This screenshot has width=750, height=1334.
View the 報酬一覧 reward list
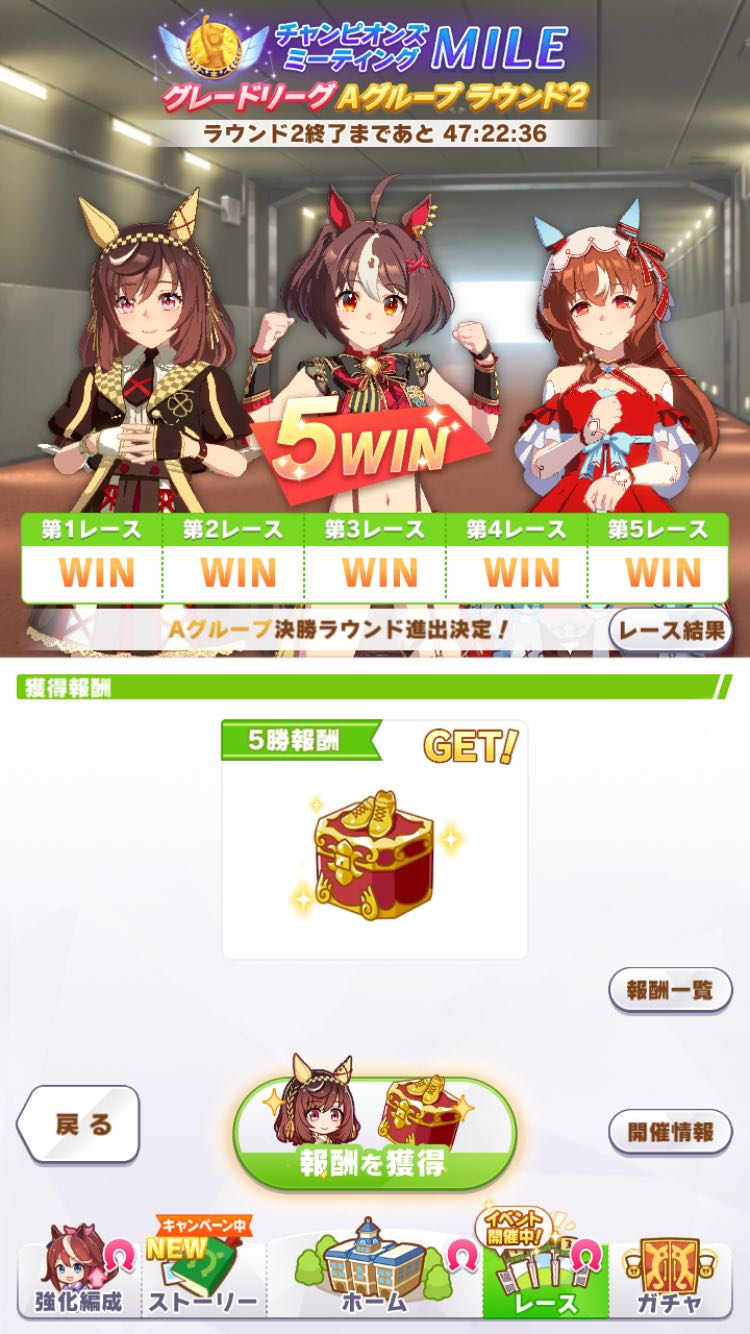coord(670,990)
